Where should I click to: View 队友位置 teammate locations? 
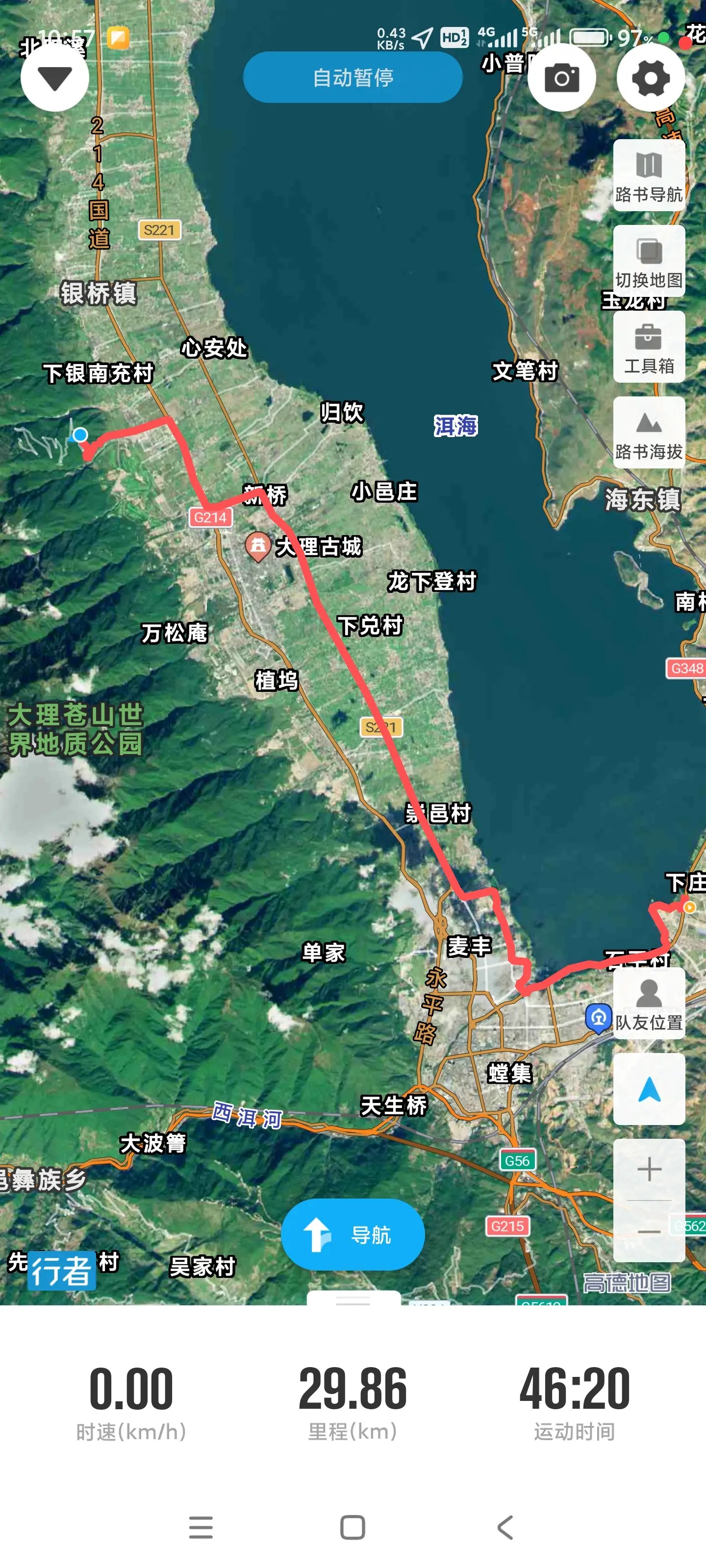click(649, 1004)
